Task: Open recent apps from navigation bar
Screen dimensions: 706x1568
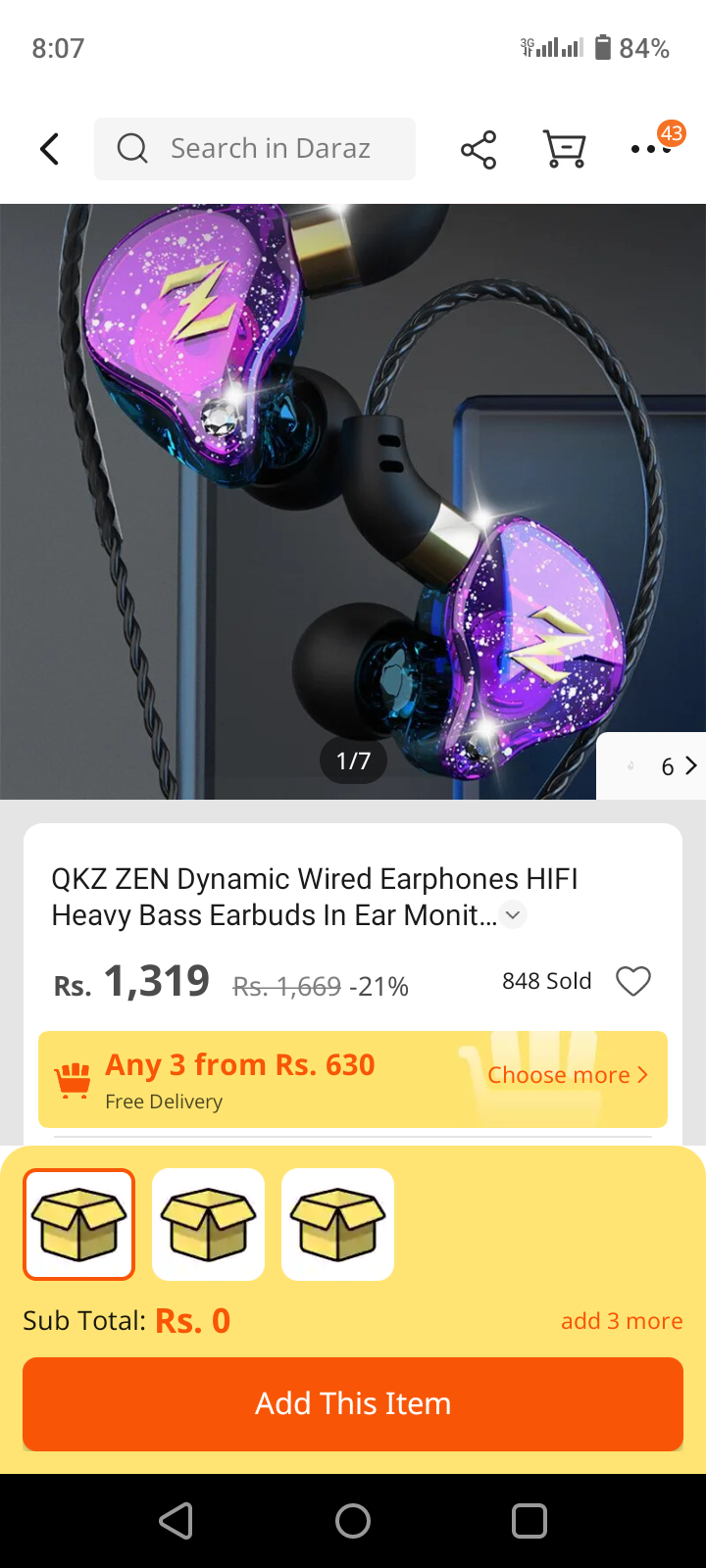Action: coord(529,1521)
